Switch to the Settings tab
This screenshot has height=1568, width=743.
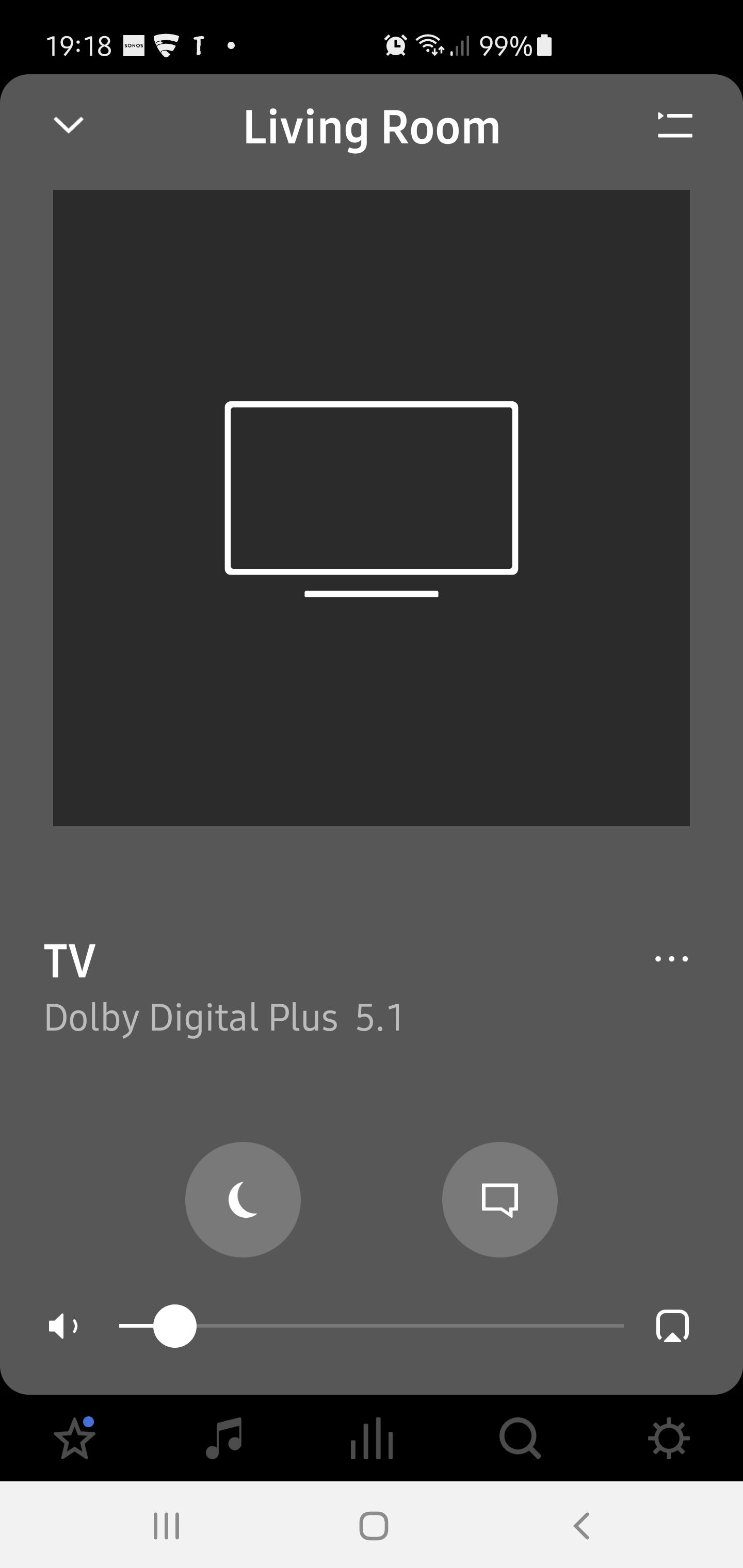[x=668, y=1439]
